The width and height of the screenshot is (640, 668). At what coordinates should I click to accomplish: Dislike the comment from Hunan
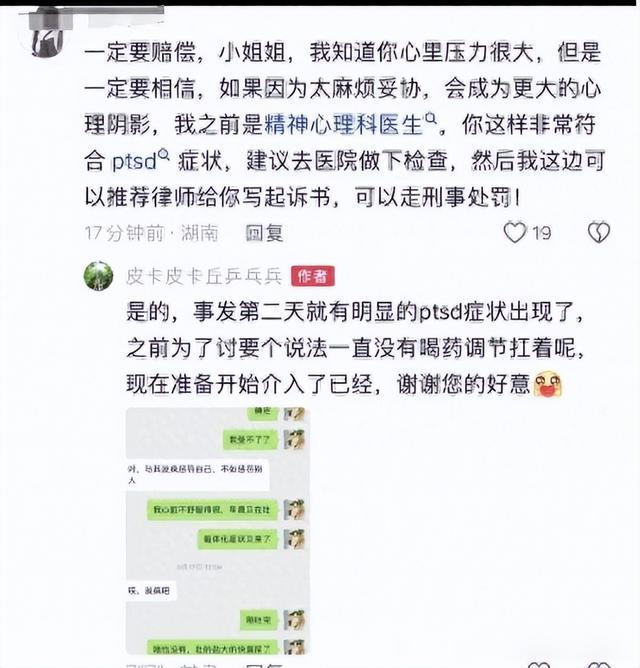point(598,233)
